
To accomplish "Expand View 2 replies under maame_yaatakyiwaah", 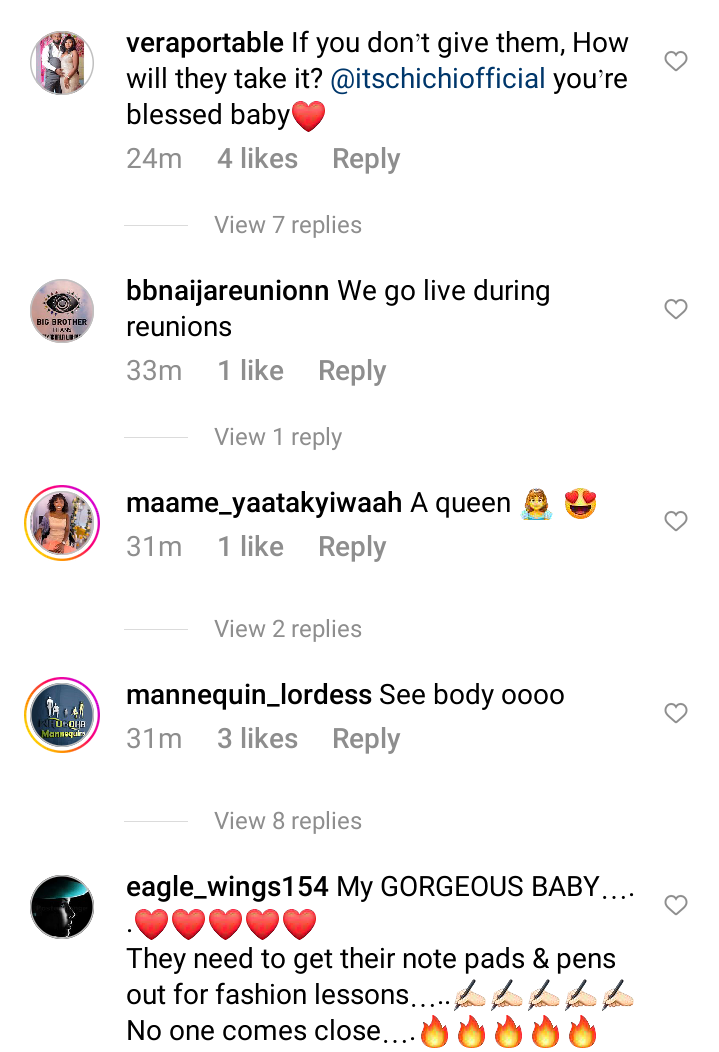I will tap(288, 629).
